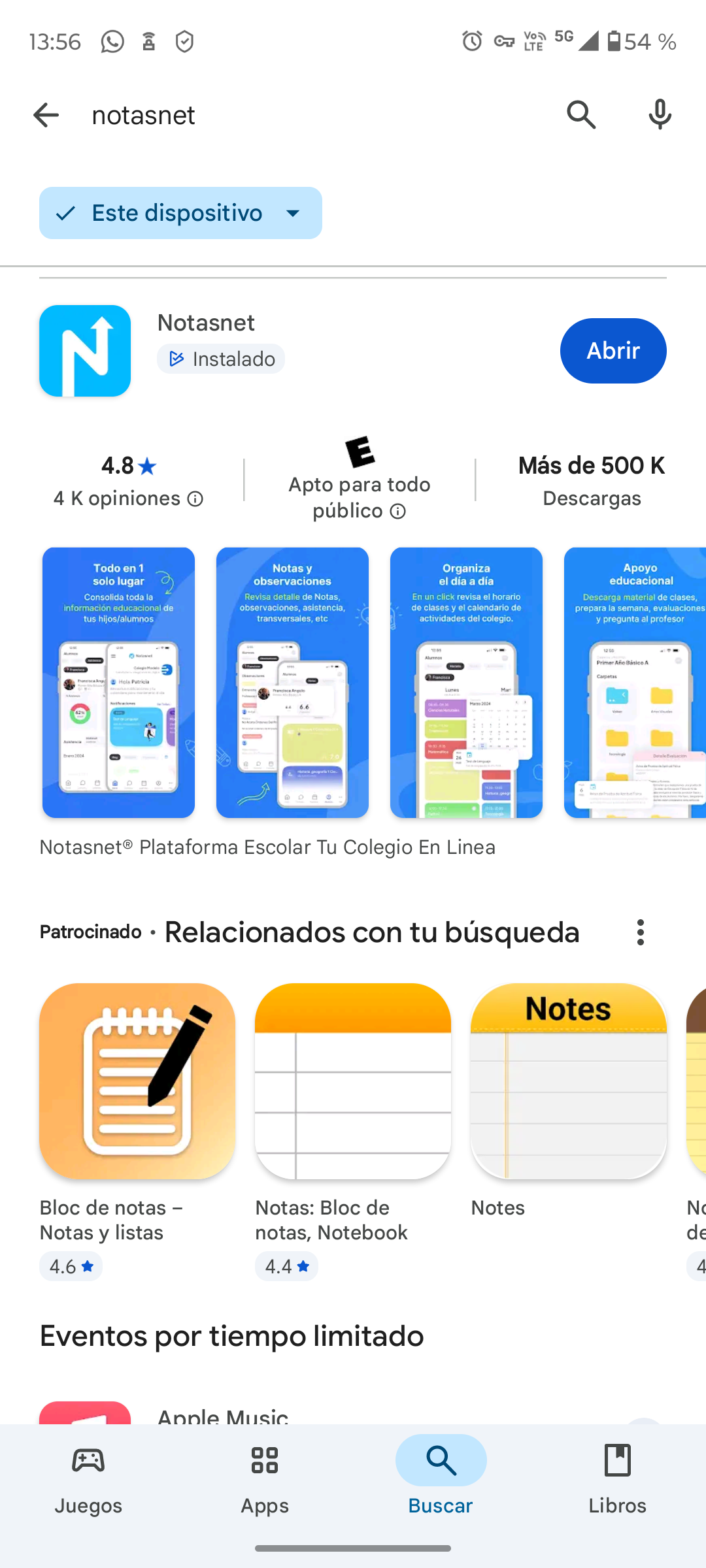
Task: Show info about the 4 K opiniones rating
Action: pyautogui.click(x=195, y=499)
